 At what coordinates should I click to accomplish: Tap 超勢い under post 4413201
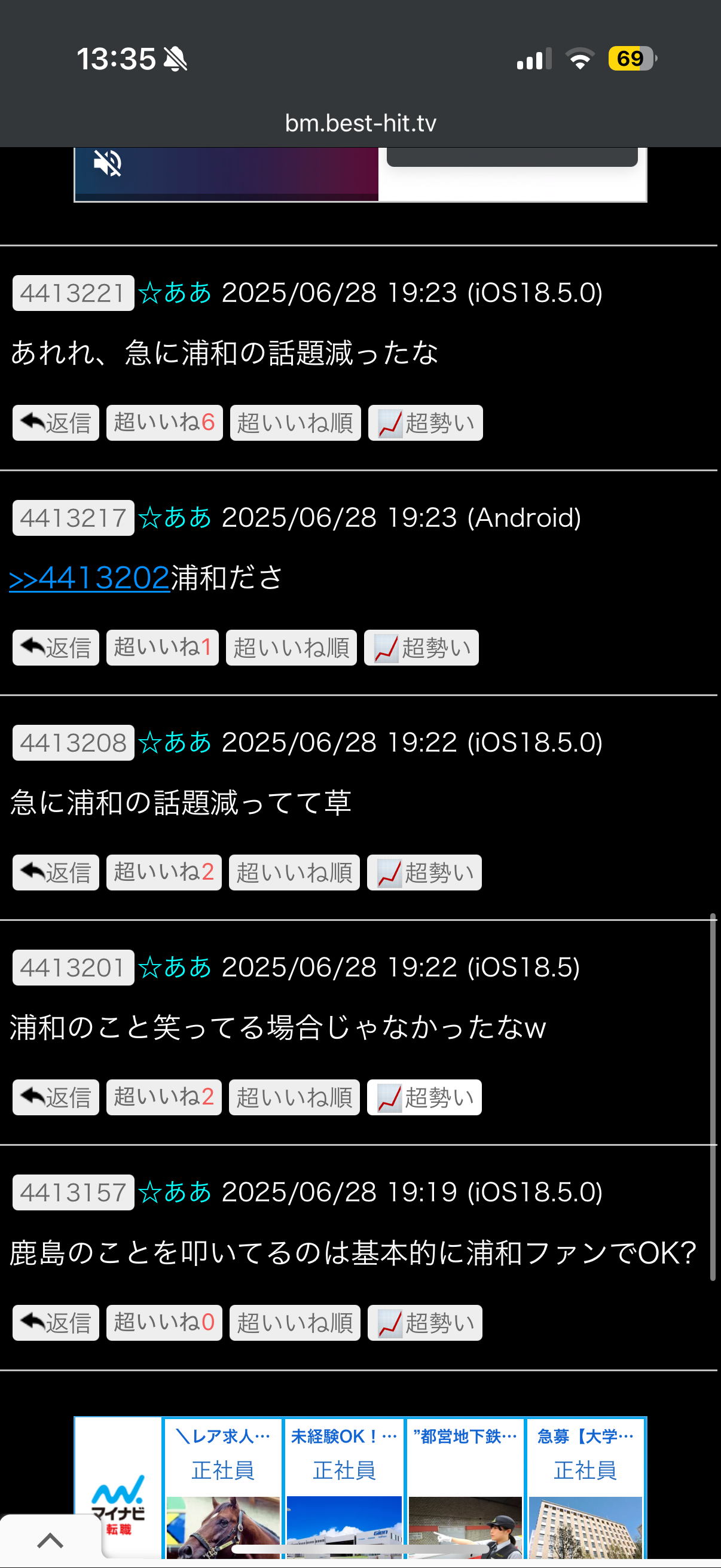pyautogui.click(x=424, y=1097)
